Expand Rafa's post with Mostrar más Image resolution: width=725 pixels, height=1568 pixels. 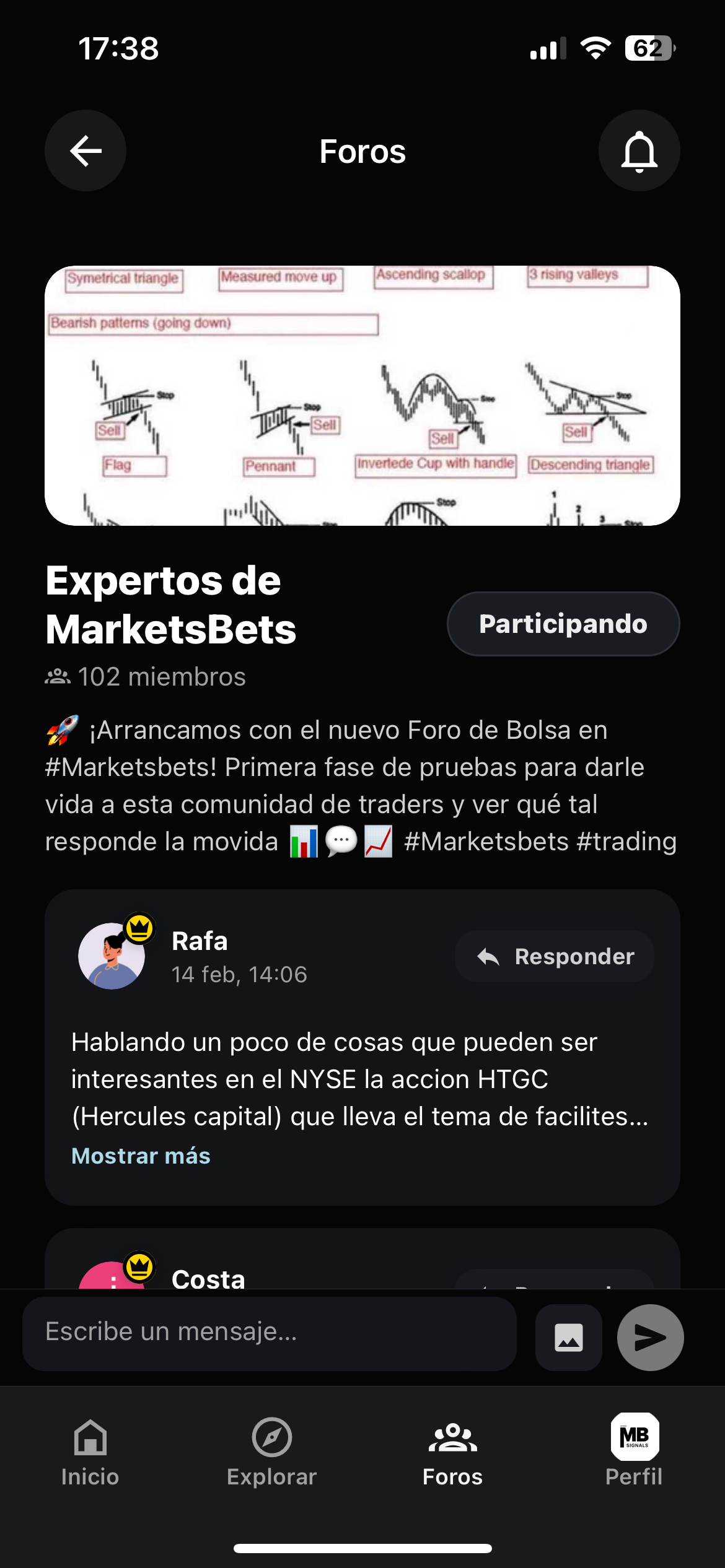(x=141, y=1156)
